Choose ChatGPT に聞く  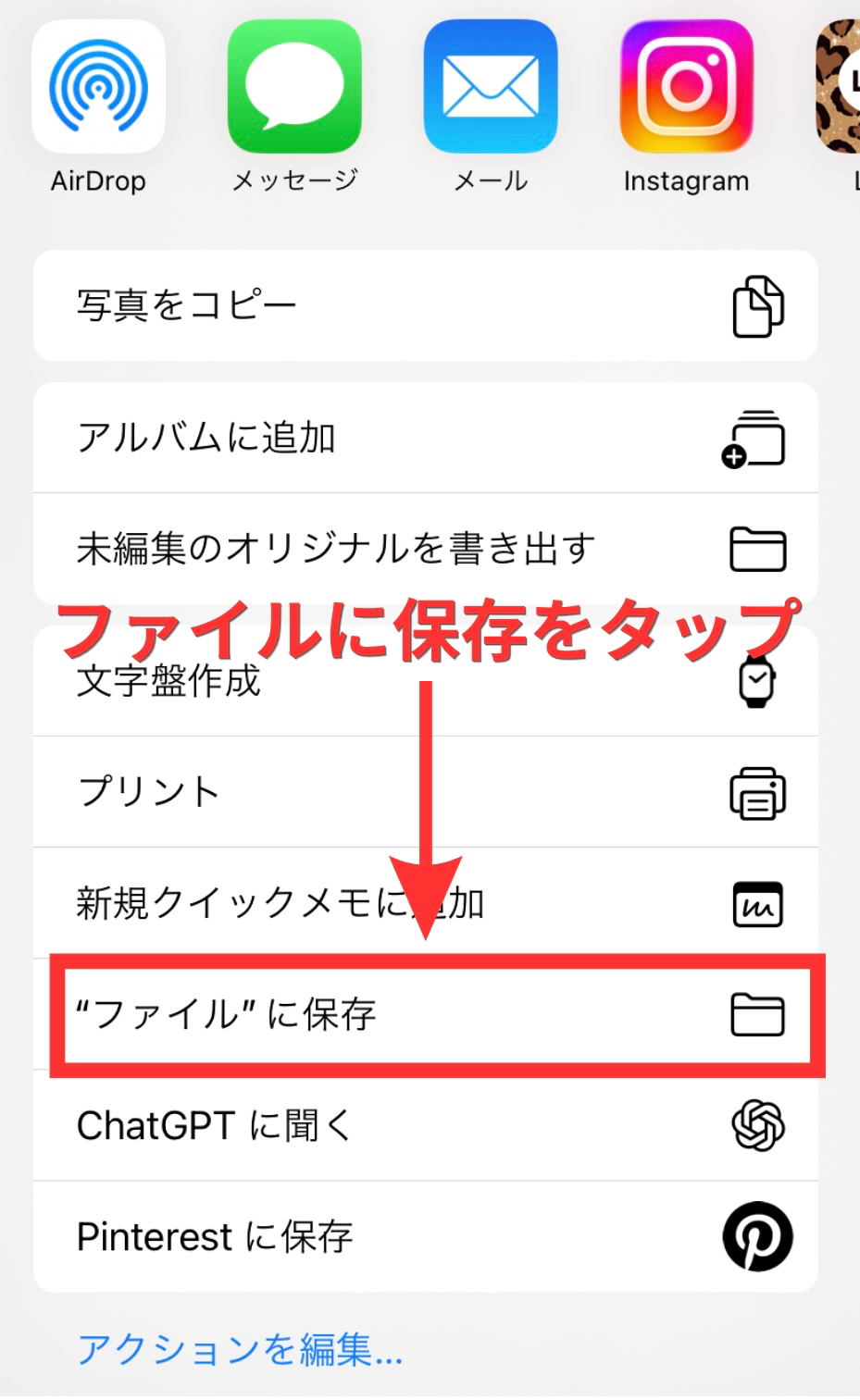426,1125
